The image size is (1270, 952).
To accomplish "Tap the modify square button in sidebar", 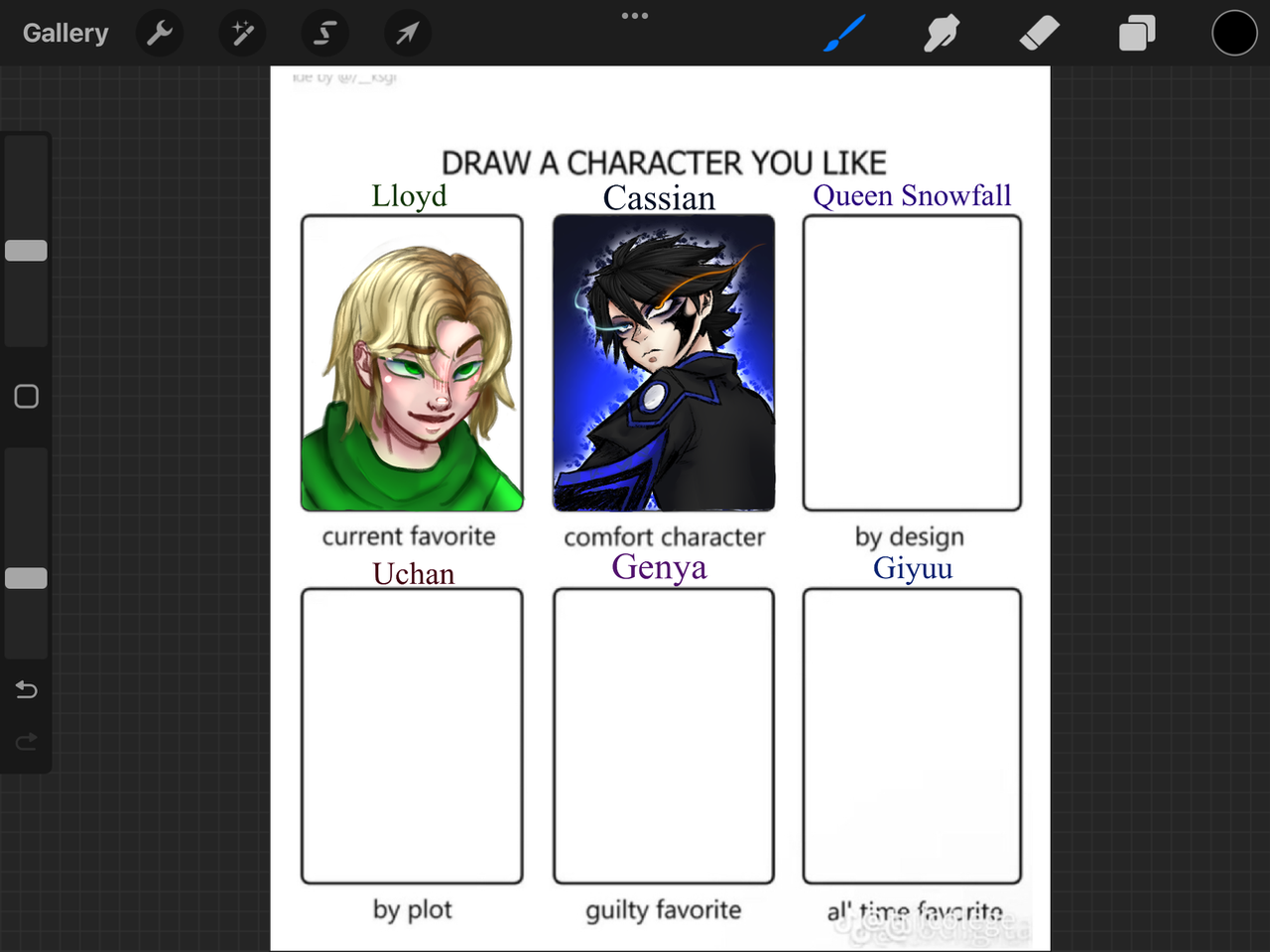I will (x=27, y=397).
